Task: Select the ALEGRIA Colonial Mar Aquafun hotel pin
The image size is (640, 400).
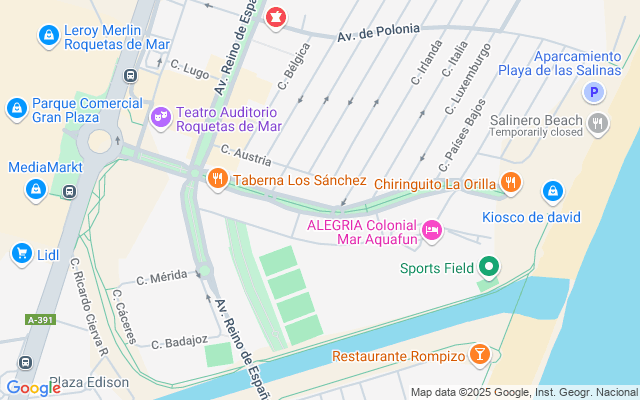Action: tap(432, 231)
